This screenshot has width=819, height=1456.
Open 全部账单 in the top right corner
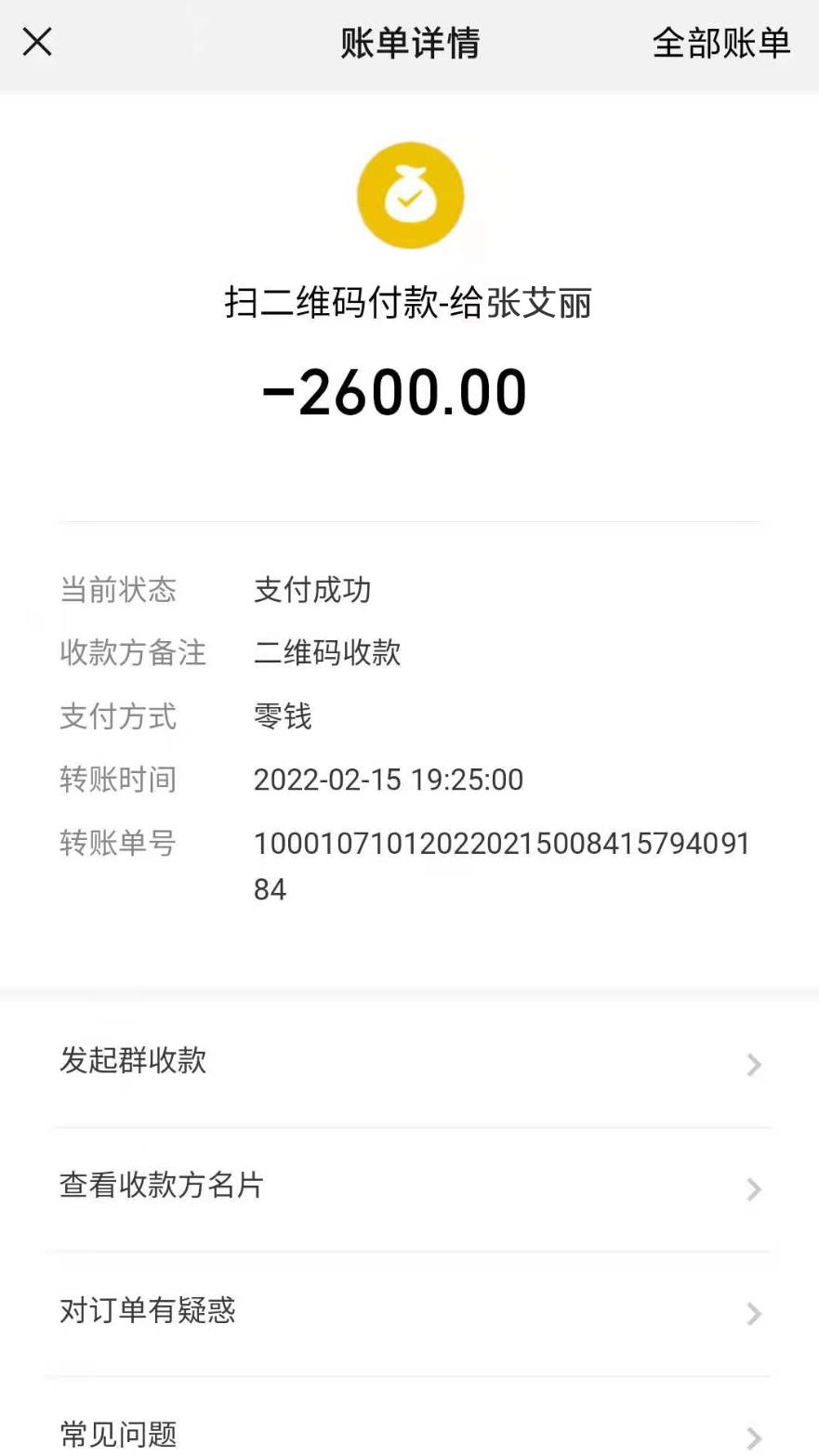coord(724,42)
